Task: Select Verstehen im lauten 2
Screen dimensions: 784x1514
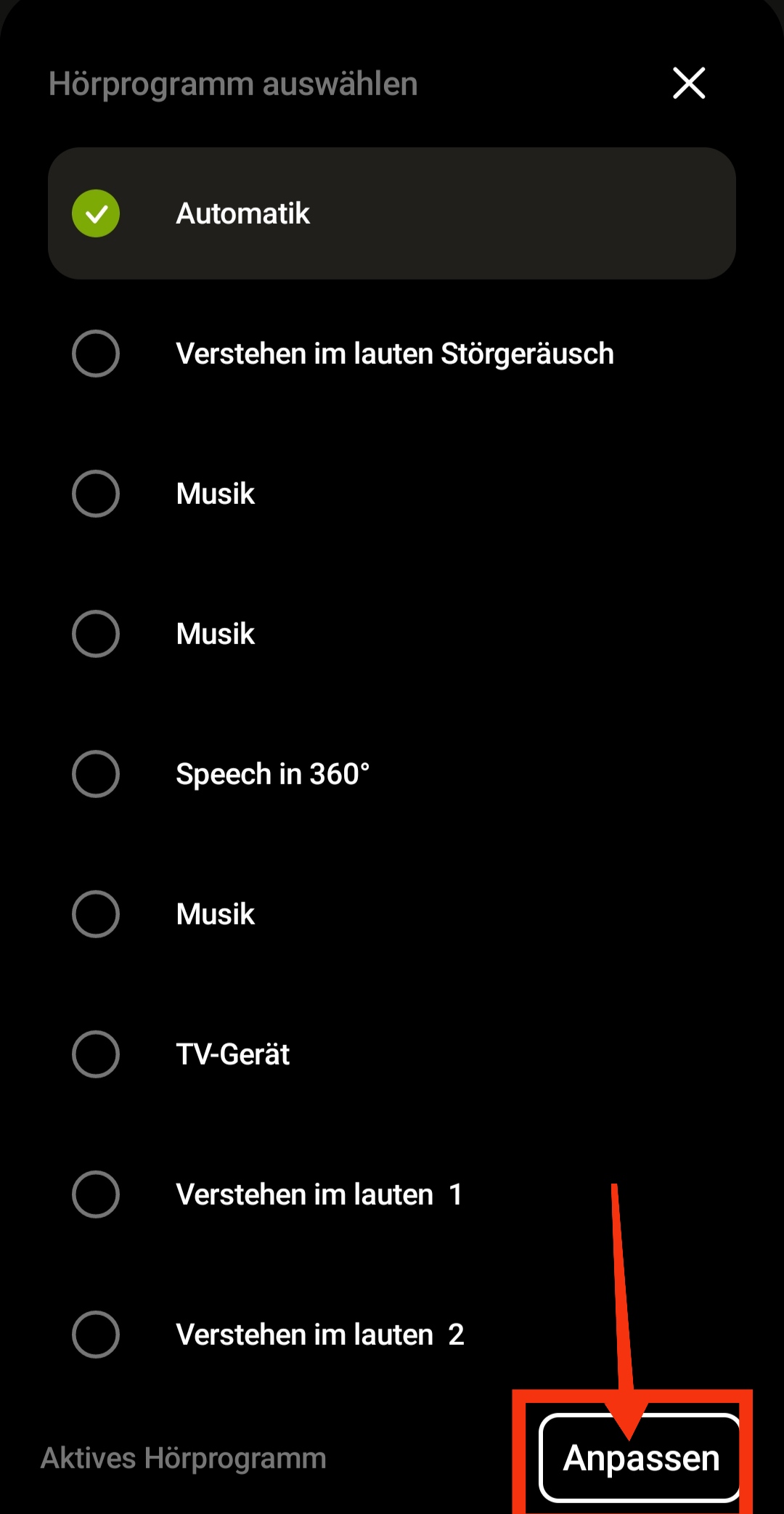Action: [392, 1334]
